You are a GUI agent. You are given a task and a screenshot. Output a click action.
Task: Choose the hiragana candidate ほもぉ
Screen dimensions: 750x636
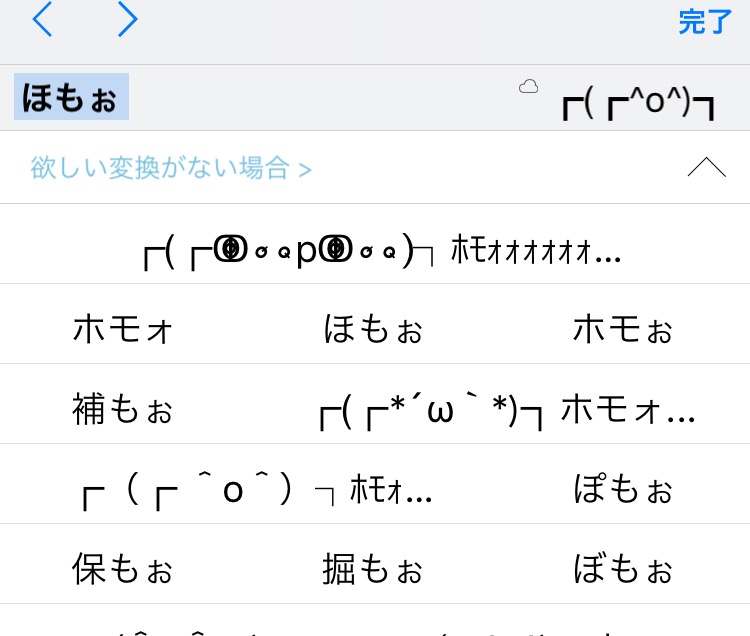tap(373, 328)
